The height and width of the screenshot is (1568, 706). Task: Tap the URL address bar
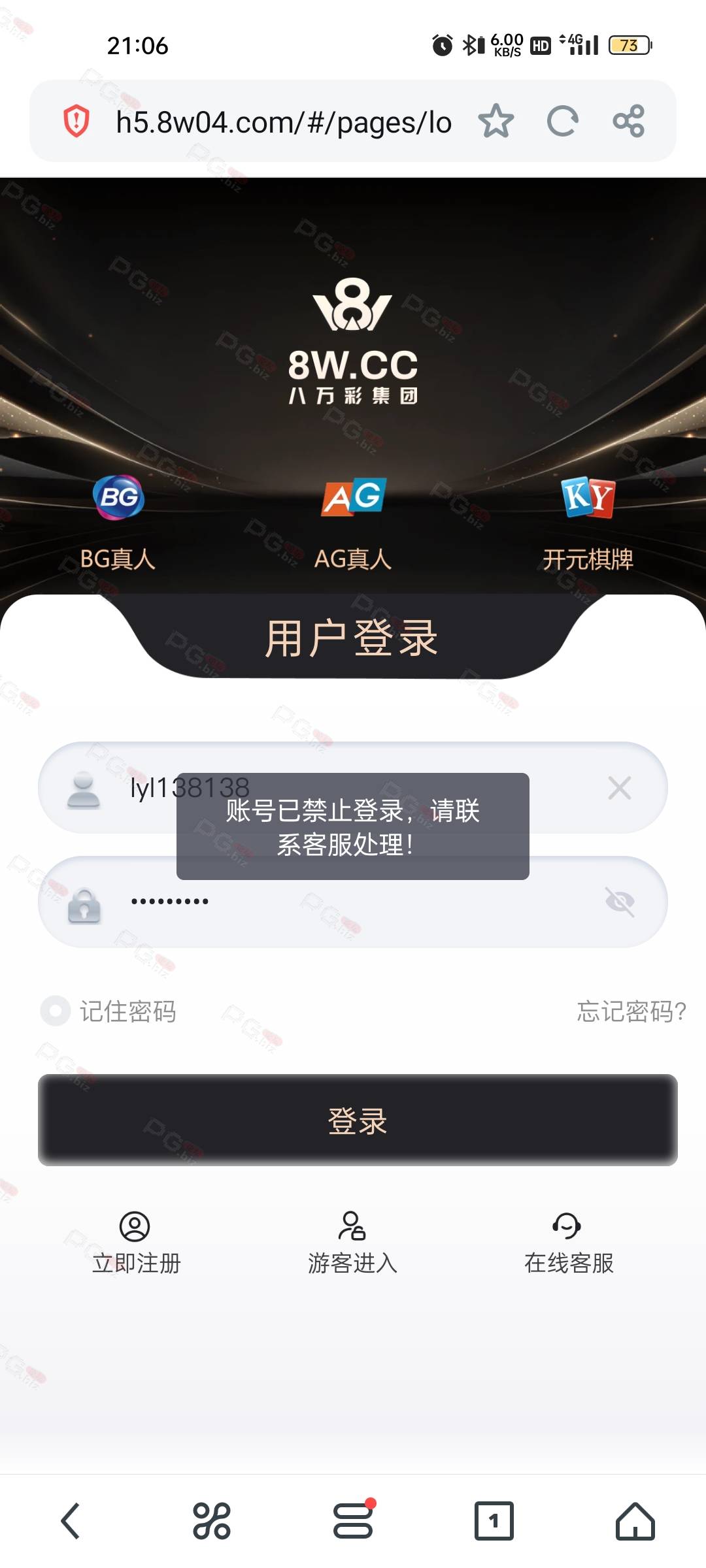click(283, 122)
